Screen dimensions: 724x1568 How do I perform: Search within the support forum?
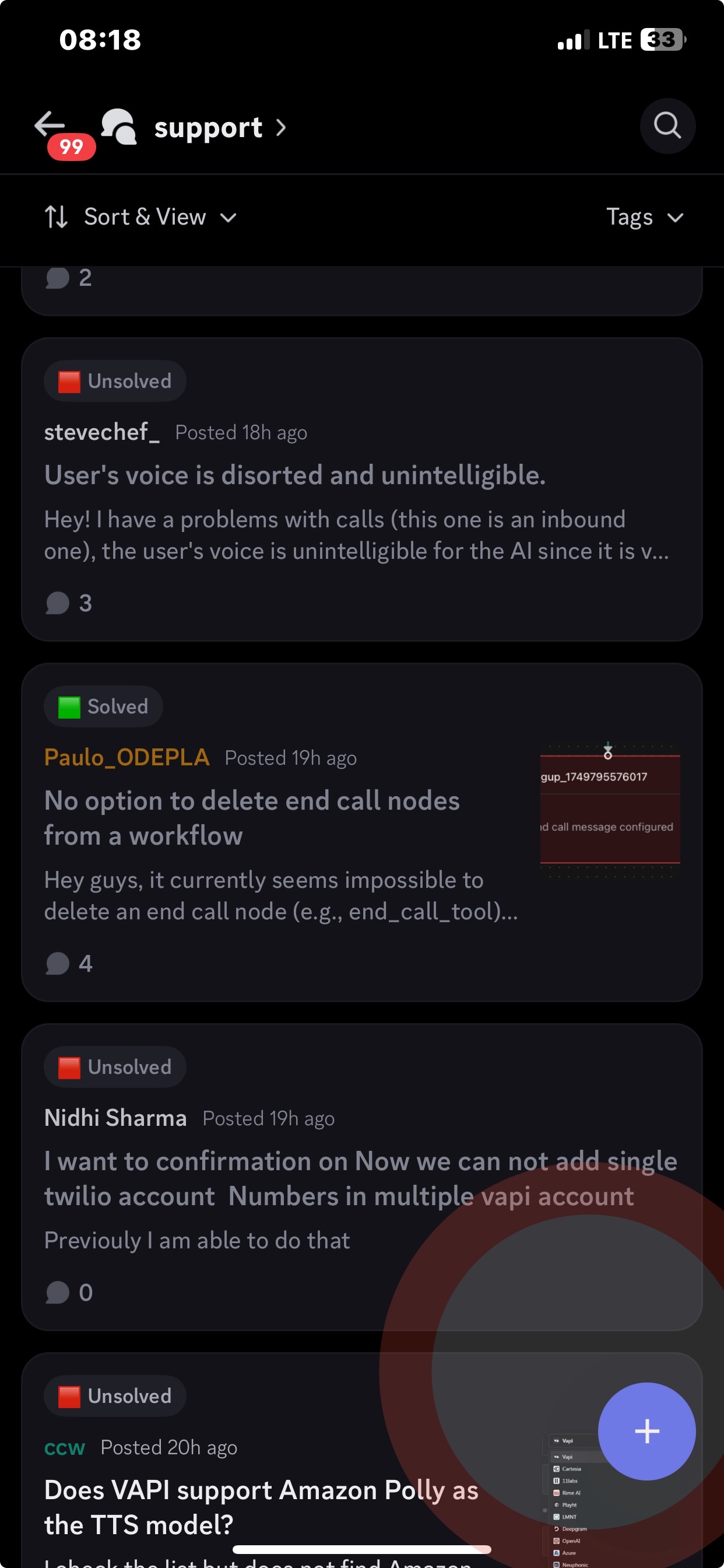click(667, 126)
